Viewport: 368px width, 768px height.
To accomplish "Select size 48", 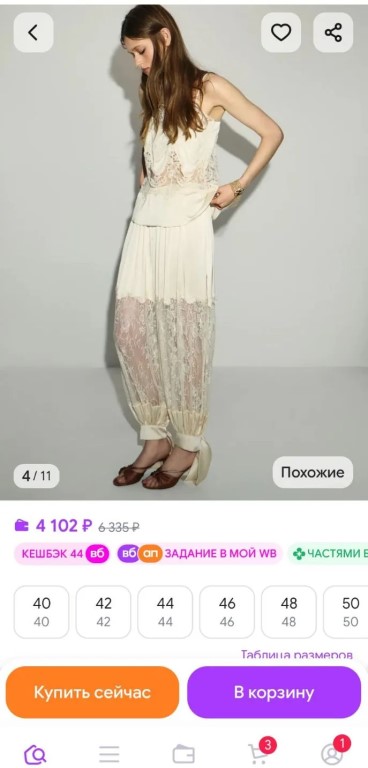I will click(289, 612).
